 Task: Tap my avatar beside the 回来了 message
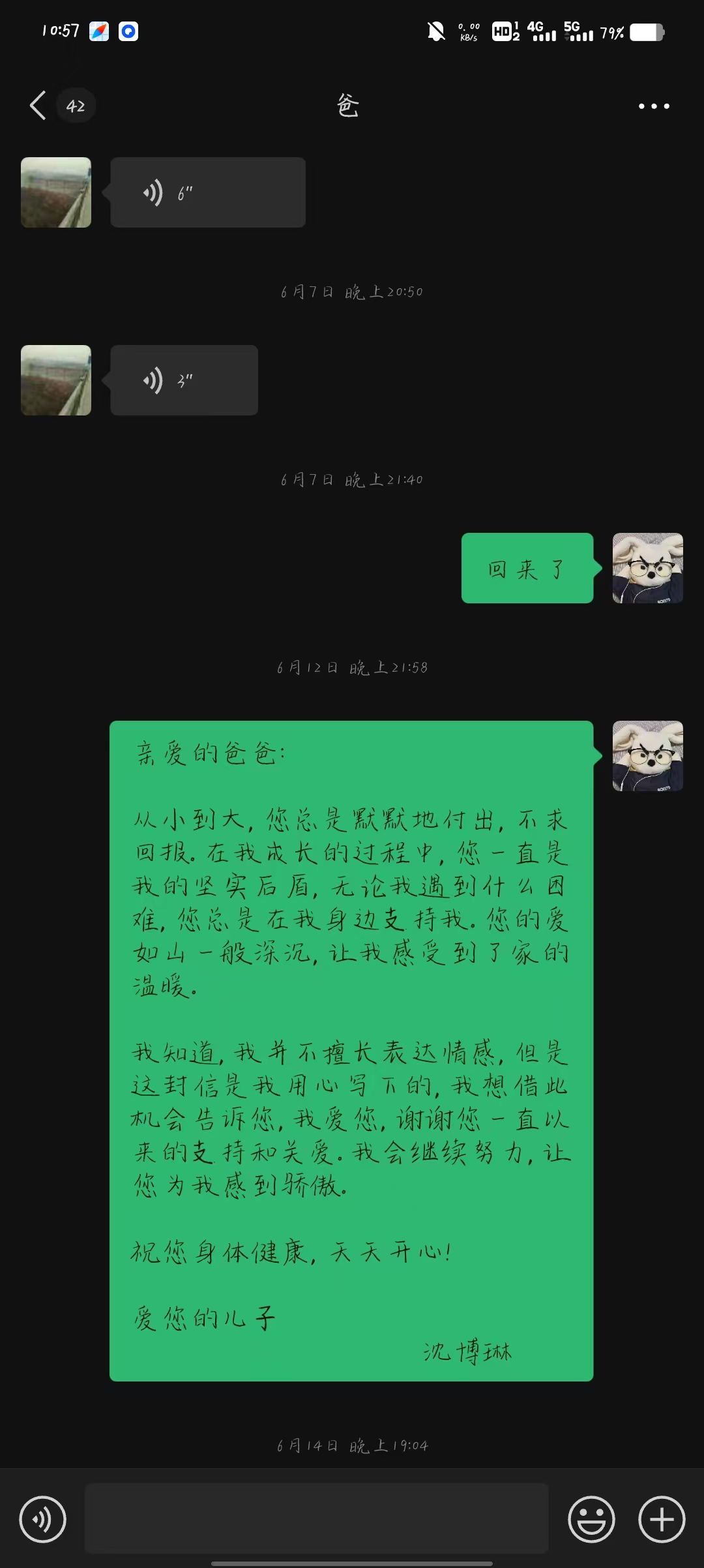click(647, 568)
